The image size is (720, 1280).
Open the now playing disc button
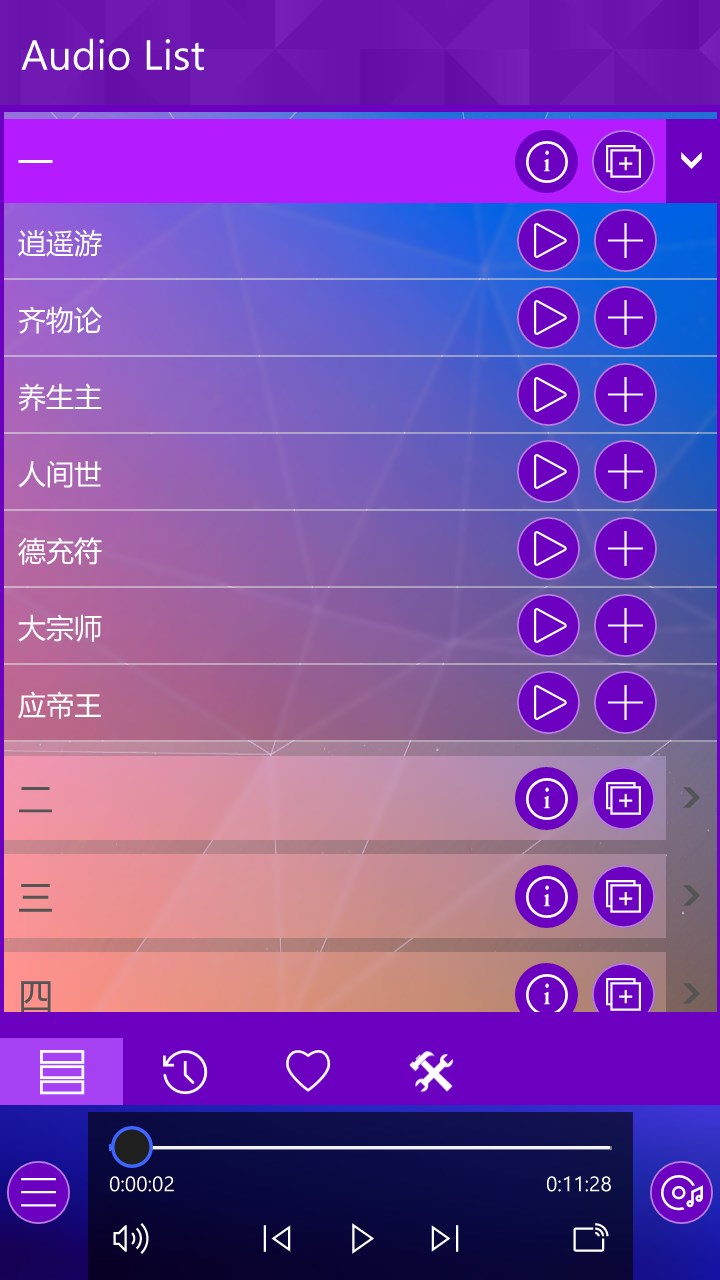[681, 1192]
